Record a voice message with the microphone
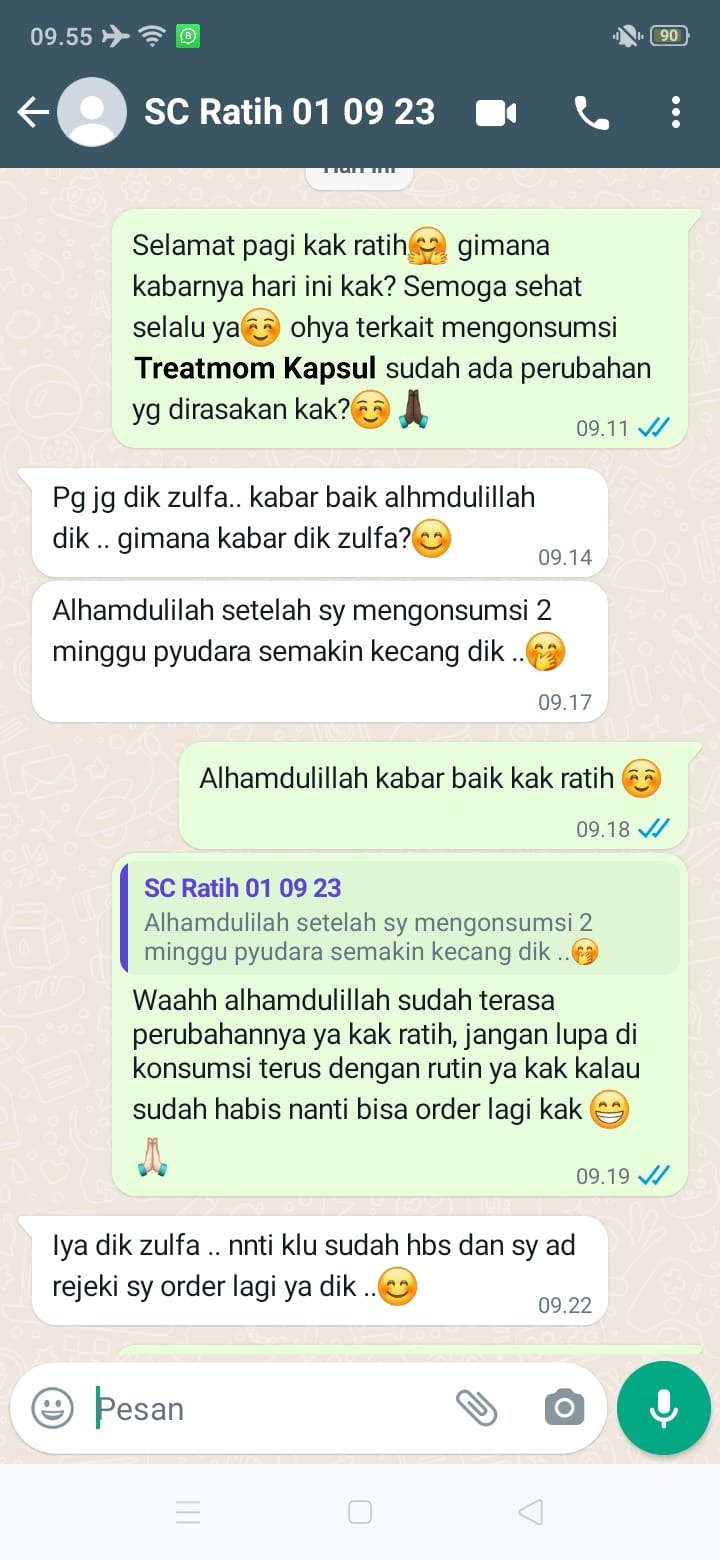Viewport: 720px width, 1560px height. coord(663,1408)
